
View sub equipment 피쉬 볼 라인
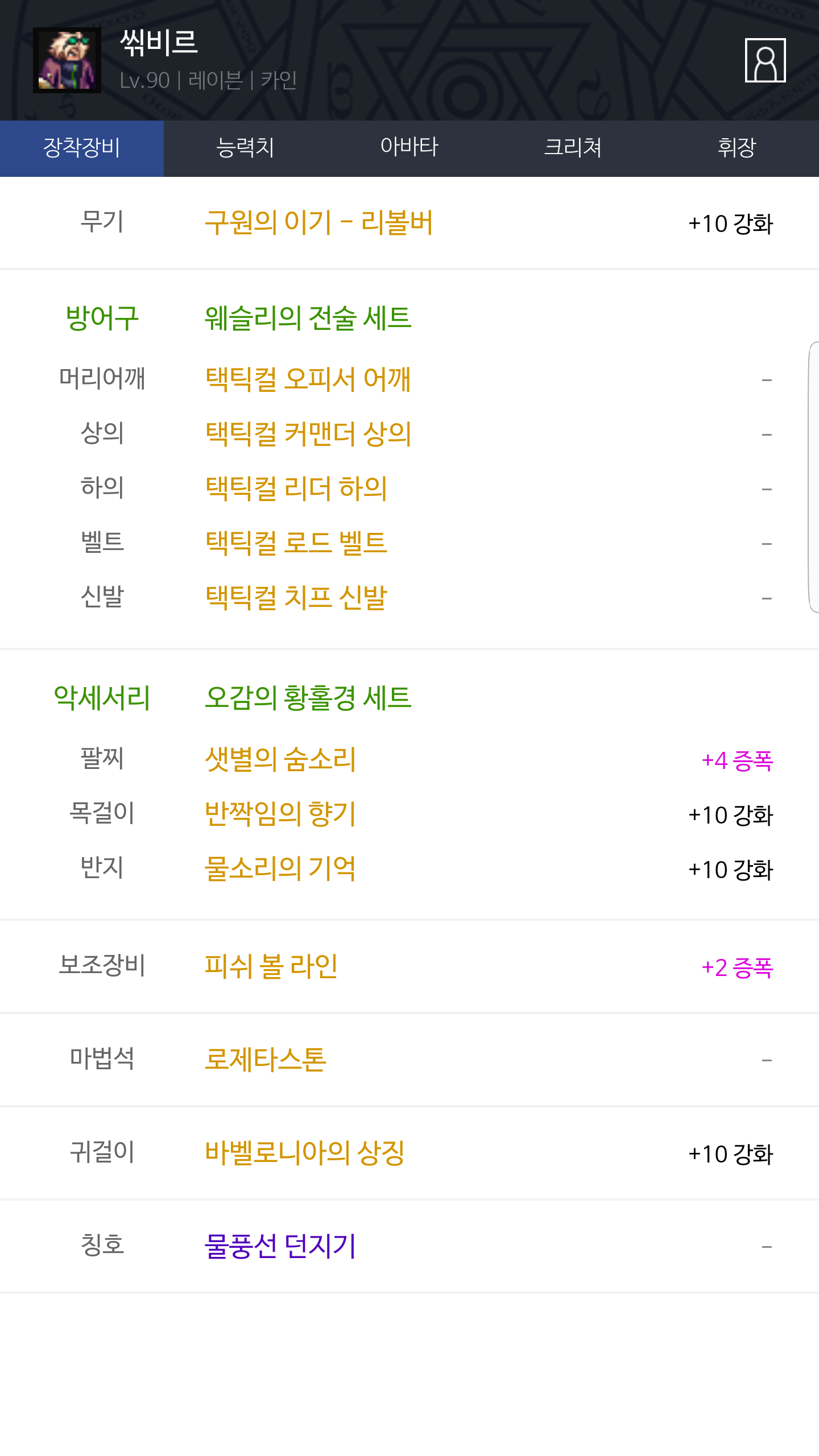tap(271, 966)
